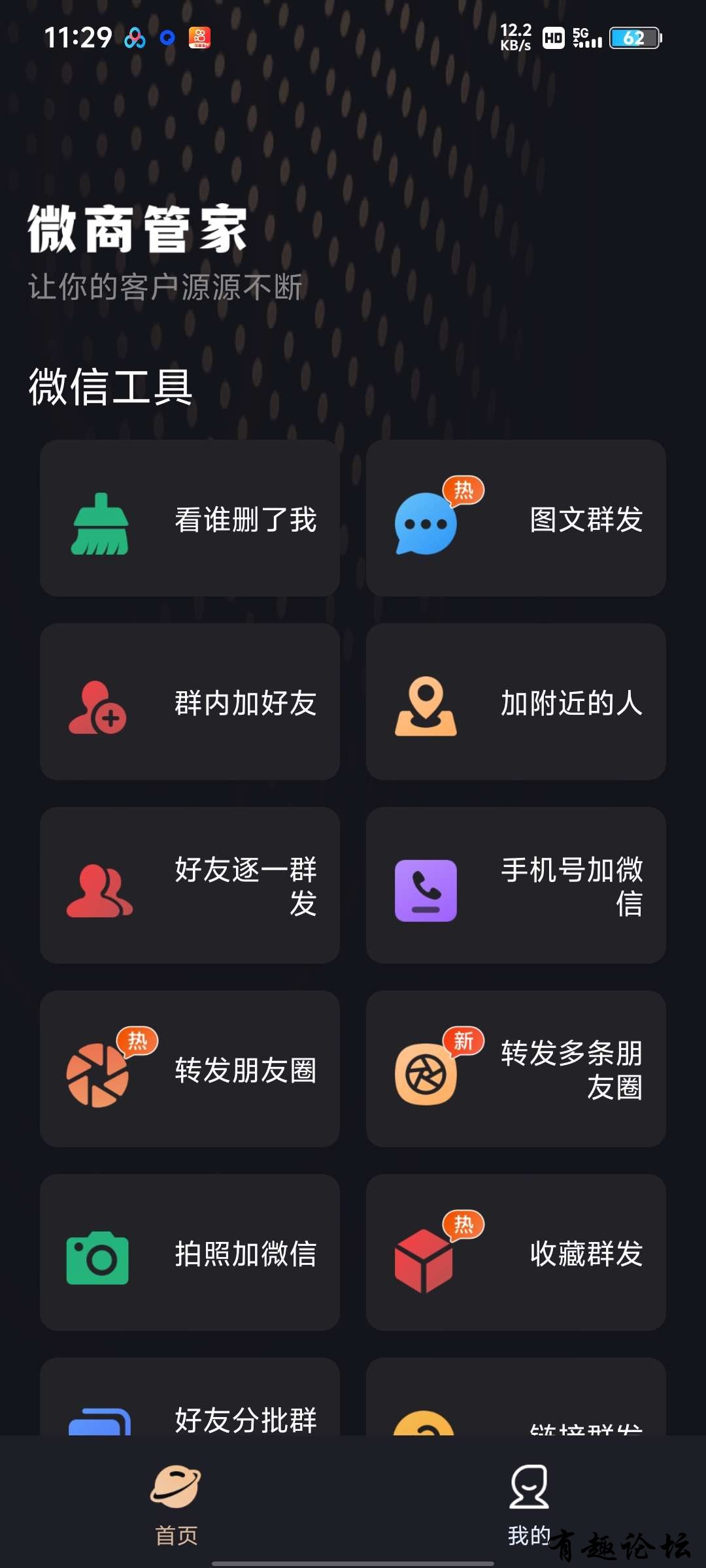Select the 群内加好友 card

[x=190, y=702]
